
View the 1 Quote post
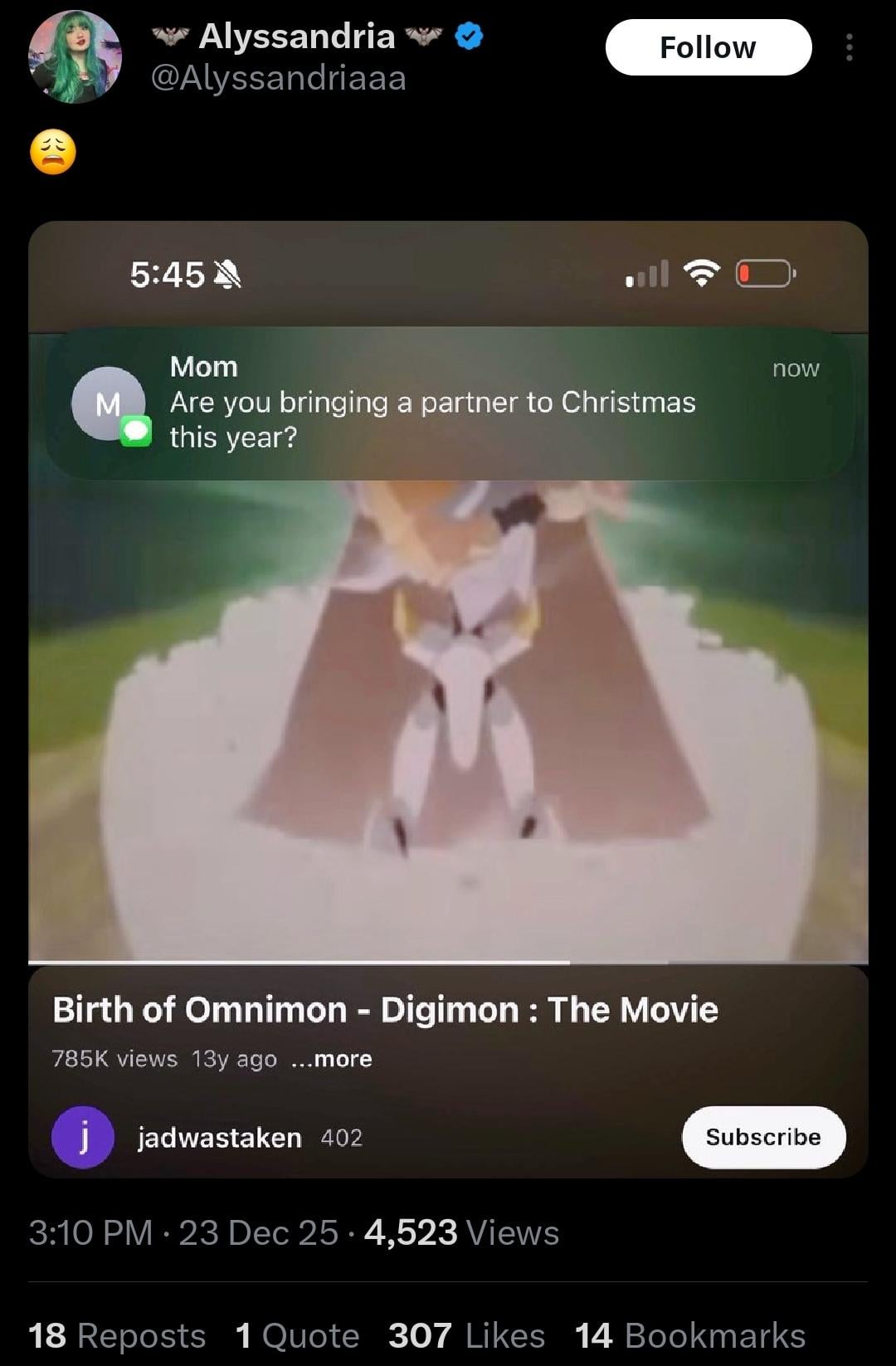click(297, 1335)
